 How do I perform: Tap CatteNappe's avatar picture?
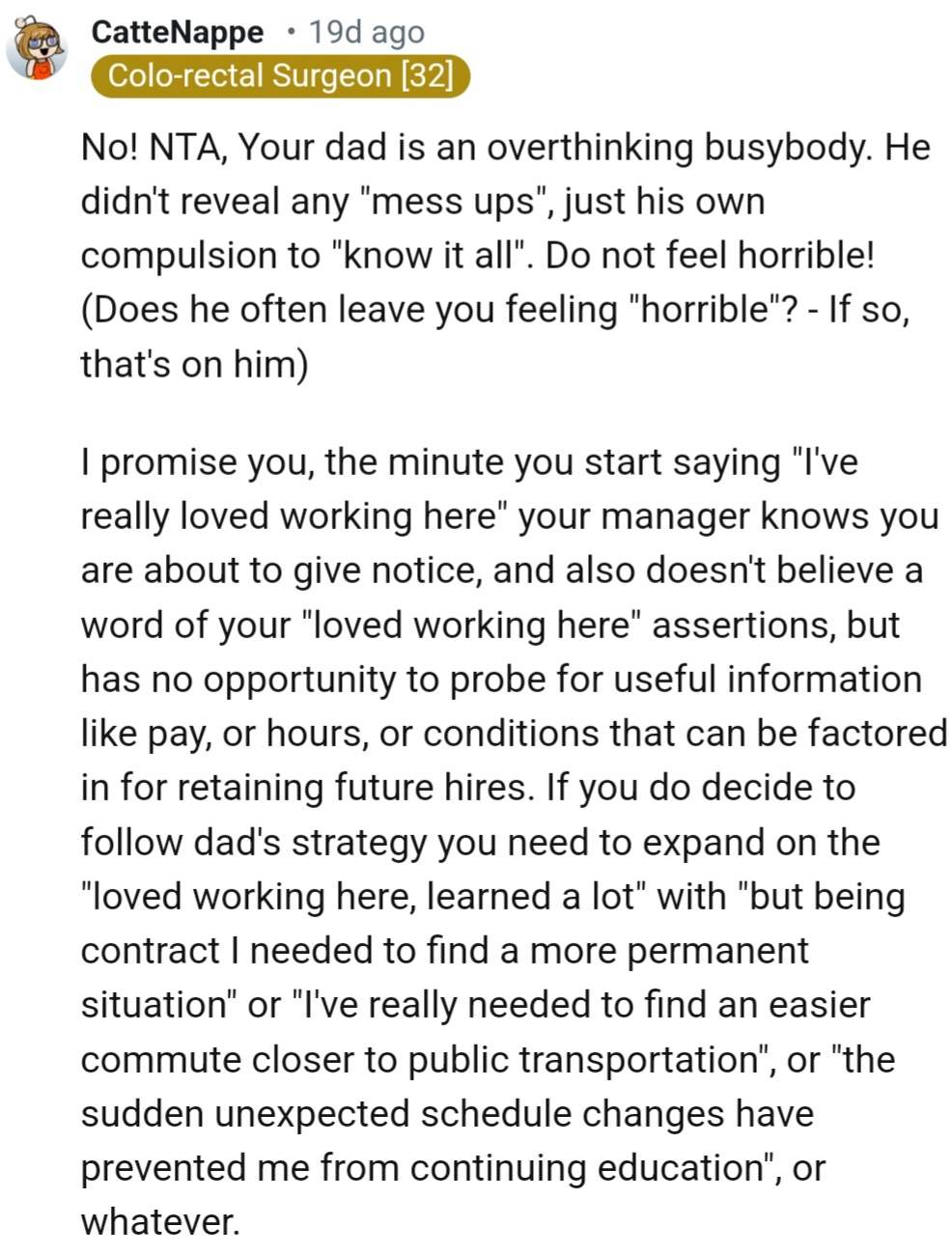pos(38,50)
